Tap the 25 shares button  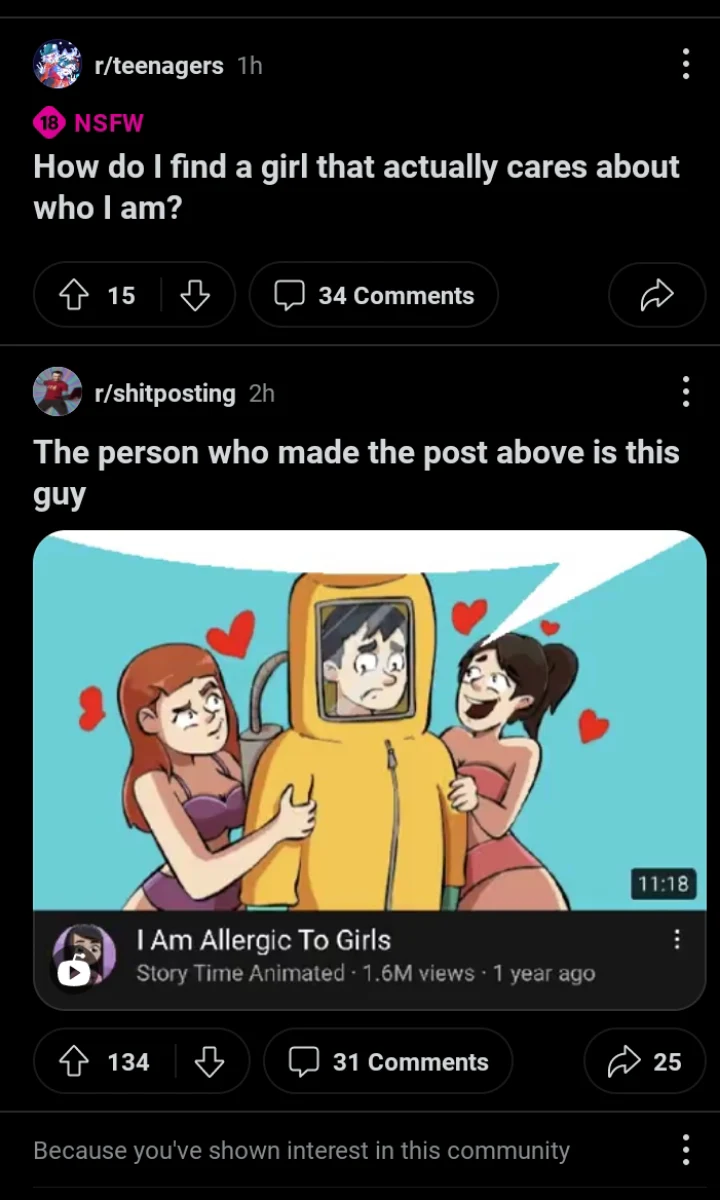644,1062
